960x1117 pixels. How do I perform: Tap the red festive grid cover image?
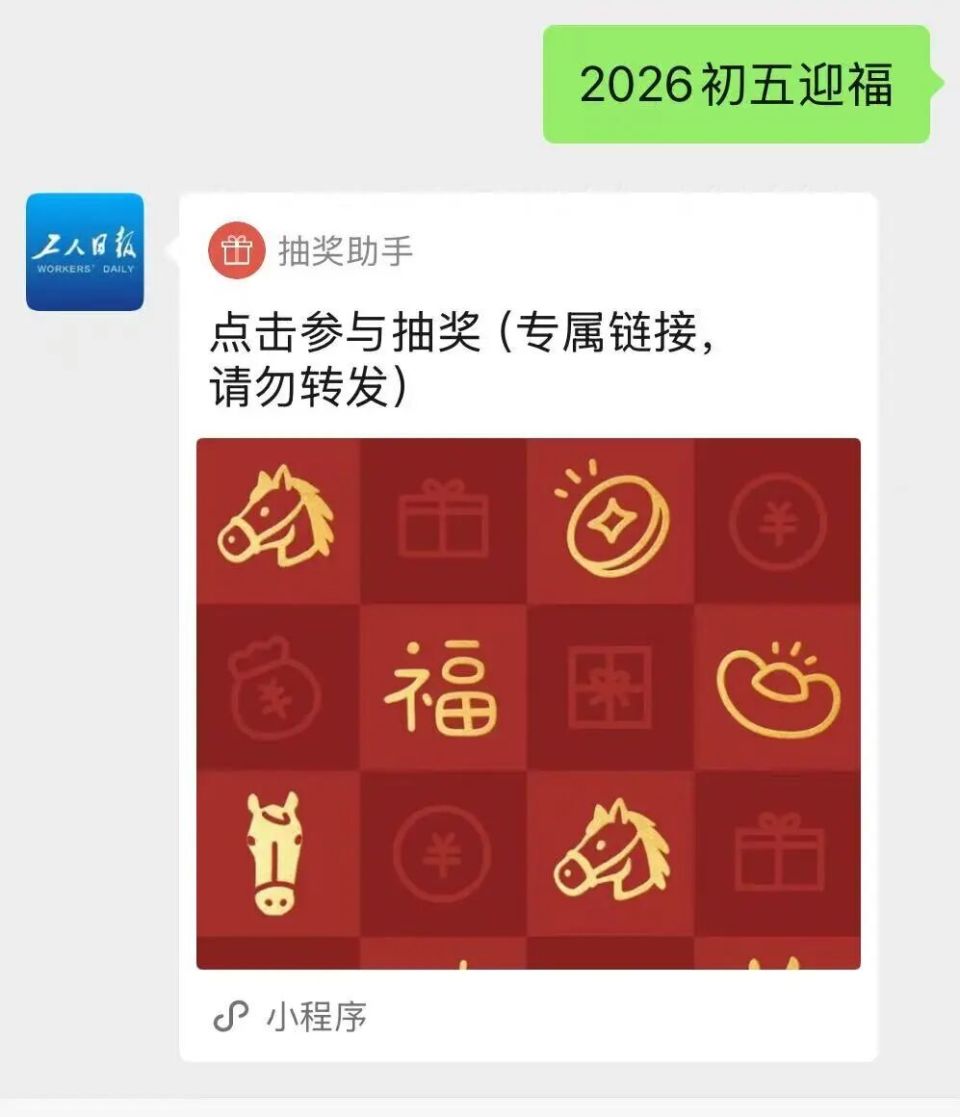pos(528,700)
